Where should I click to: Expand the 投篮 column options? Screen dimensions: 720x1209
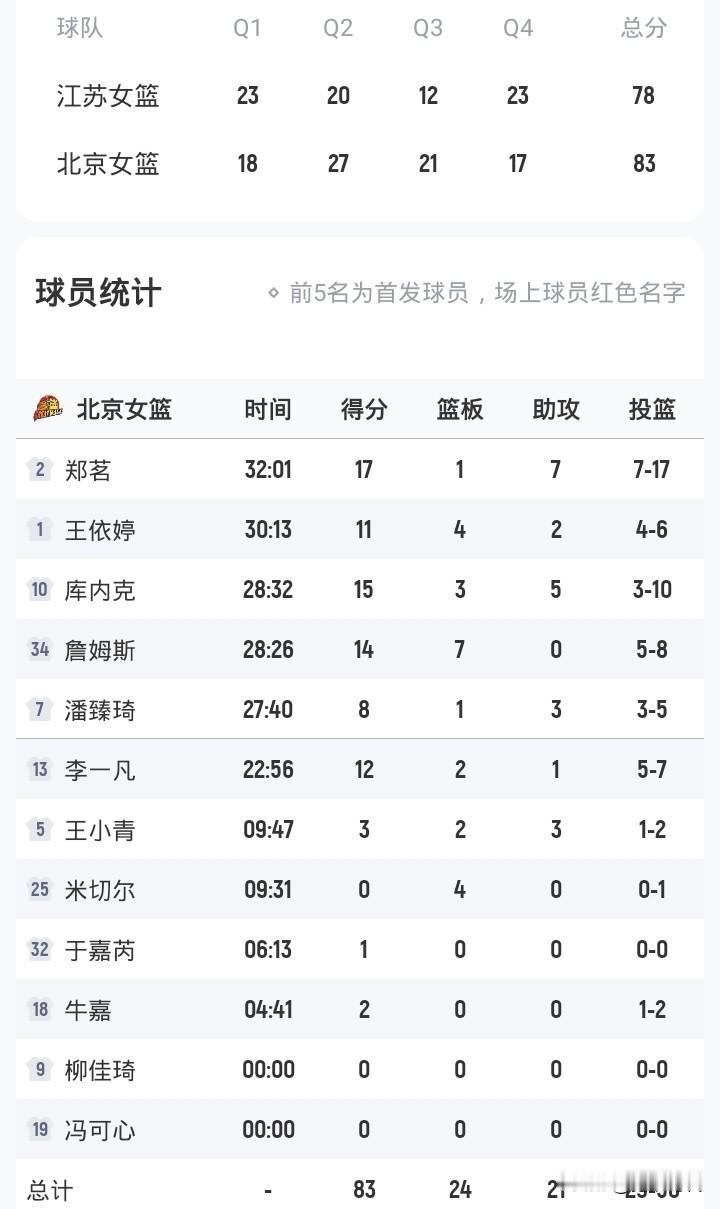pyautogui.click(x=651, y=409)
